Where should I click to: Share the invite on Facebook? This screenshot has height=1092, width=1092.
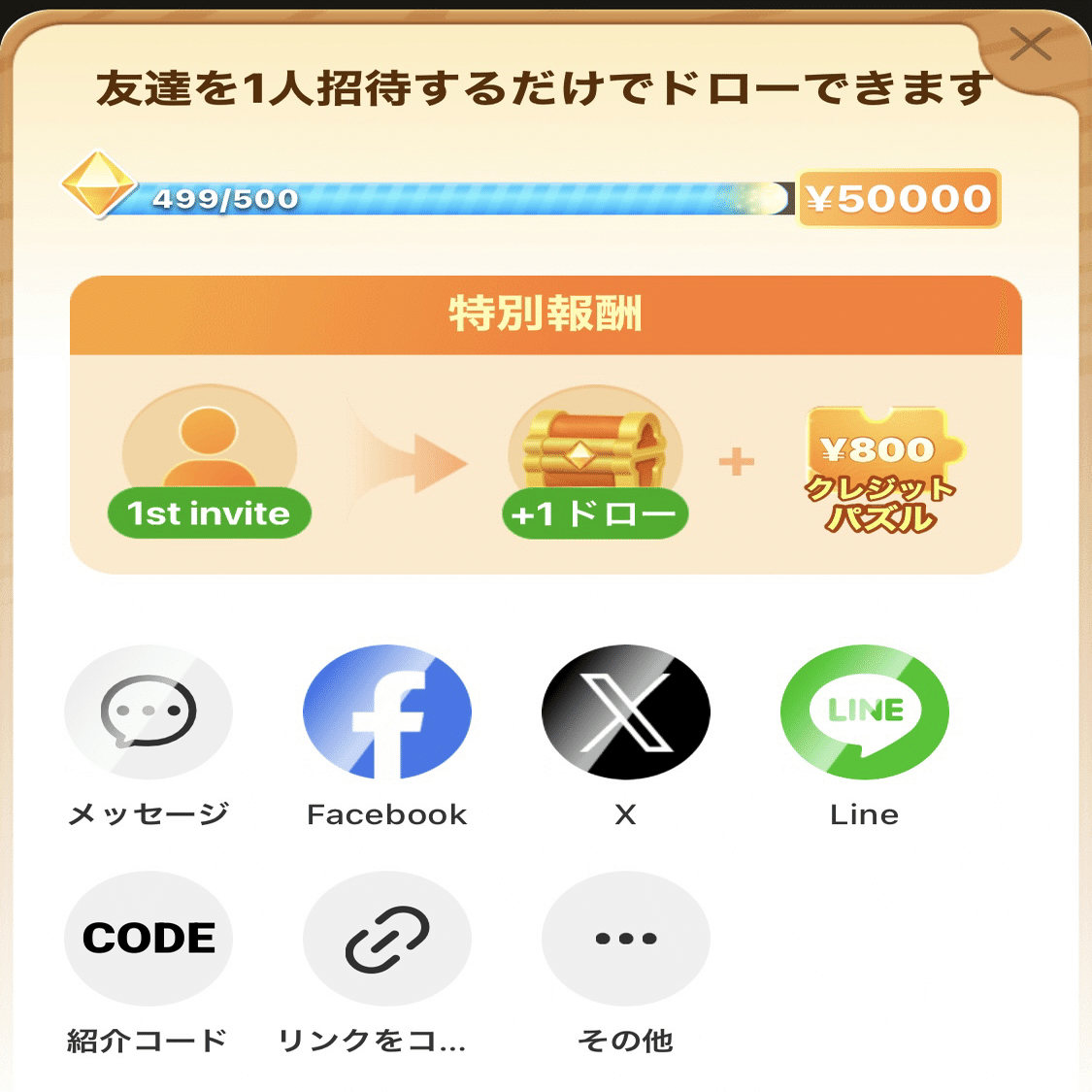click(x=387, y=712)
